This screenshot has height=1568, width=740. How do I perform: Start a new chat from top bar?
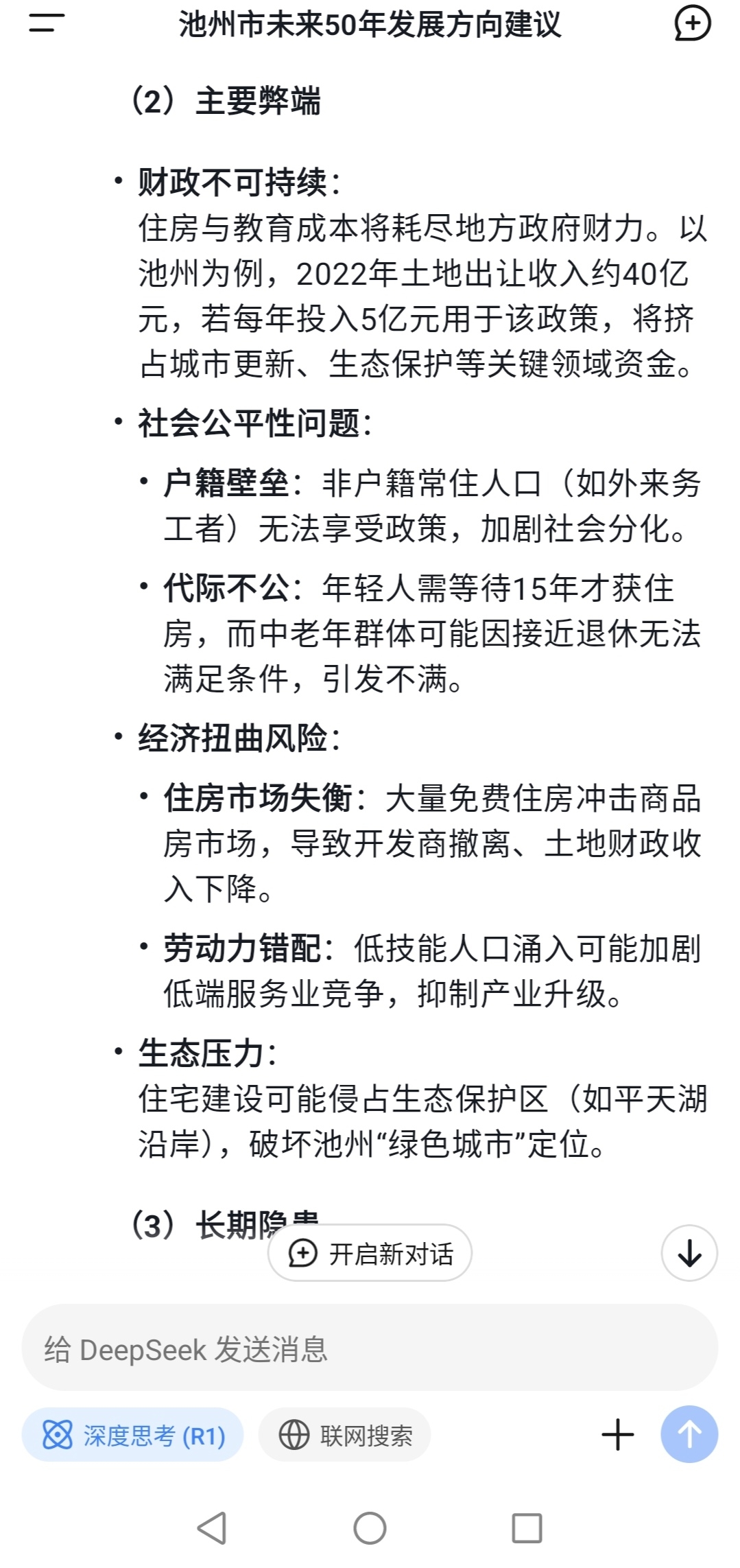[x=692, y=24]
